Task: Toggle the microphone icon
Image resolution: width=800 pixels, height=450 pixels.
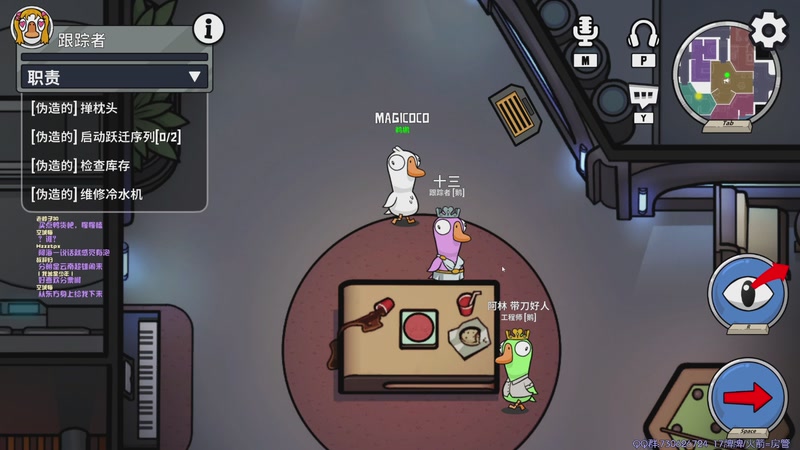Action: tap(586, 33)
